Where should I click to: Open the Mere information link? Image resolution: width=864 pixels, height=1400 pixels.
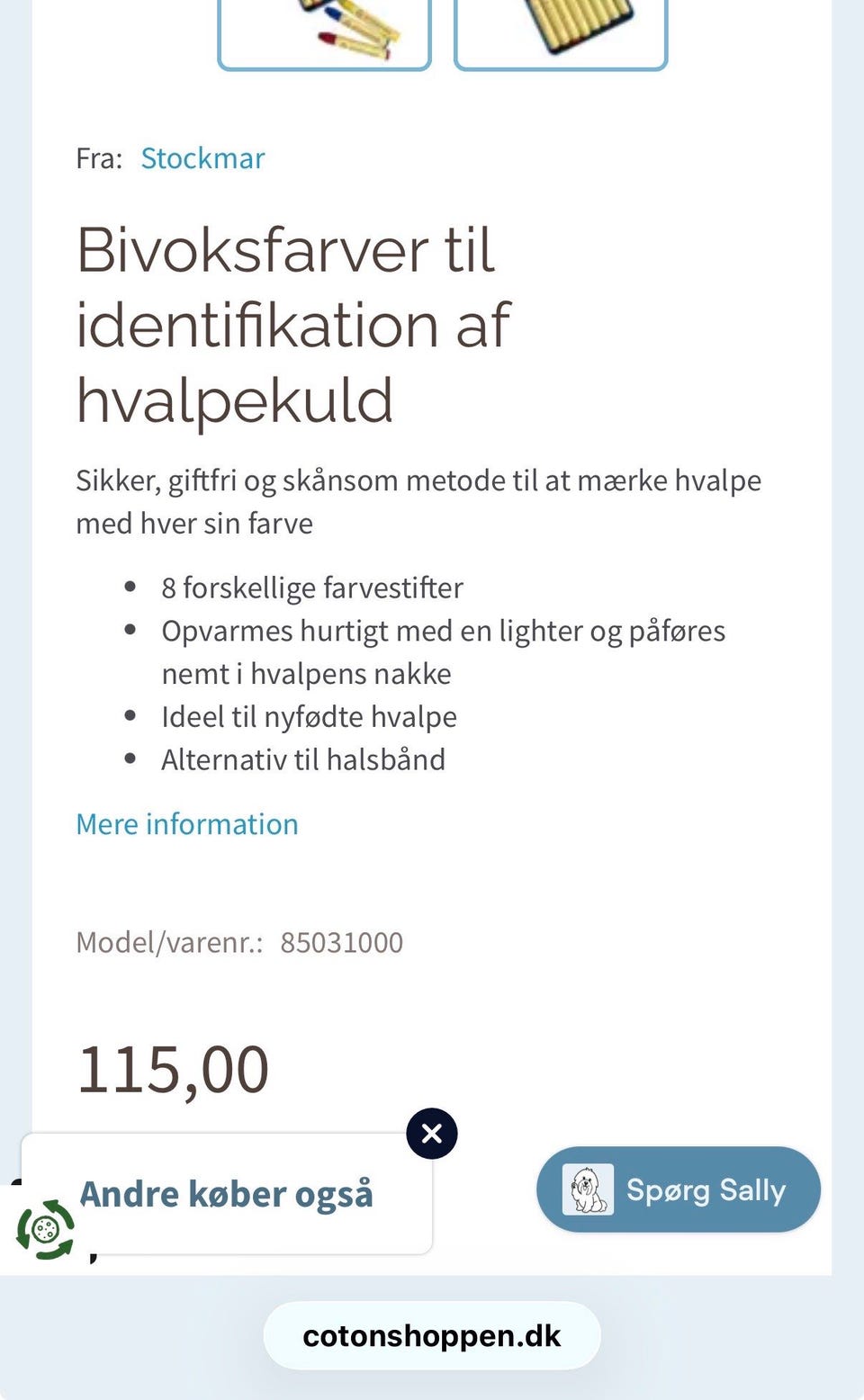[187, 823]
